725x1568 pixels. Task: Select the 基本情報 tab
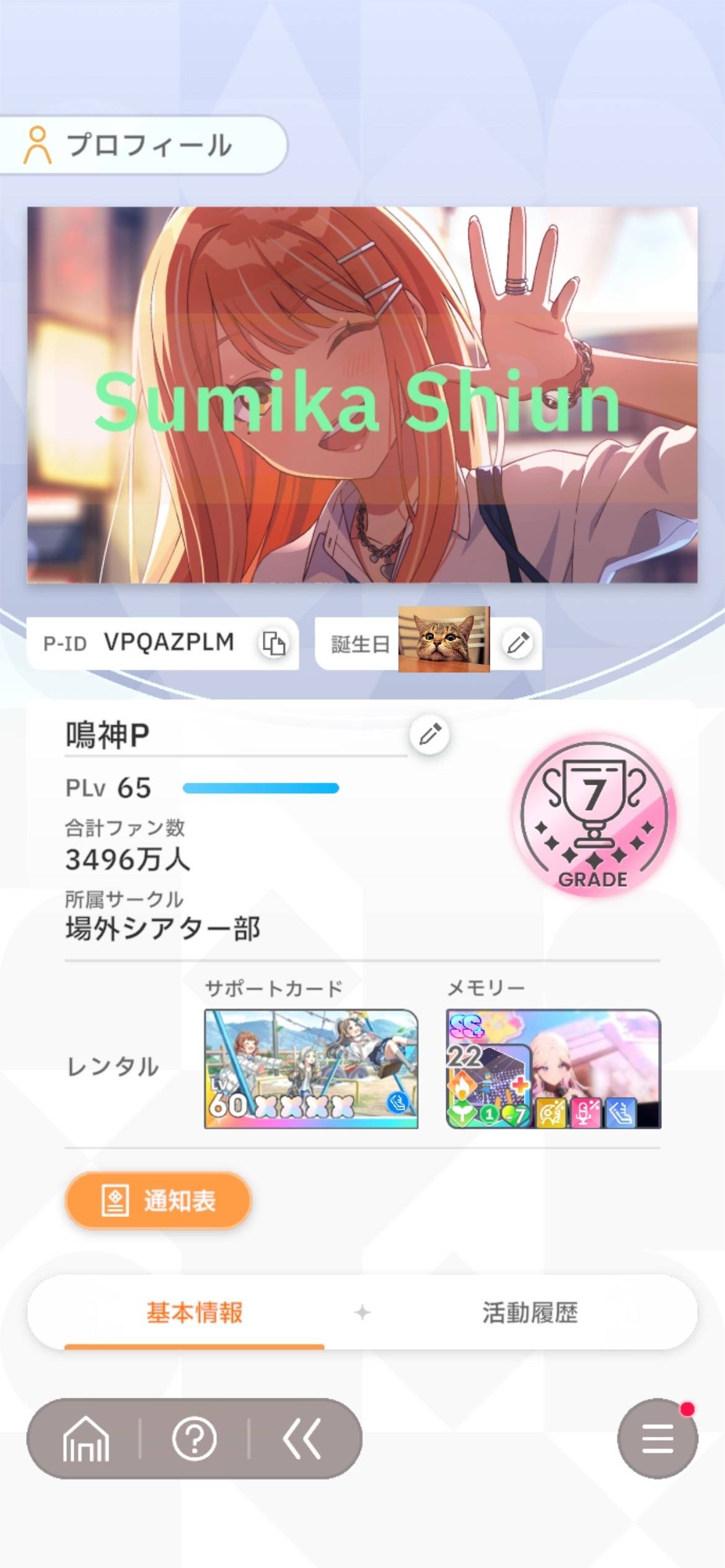[195, 1312]
